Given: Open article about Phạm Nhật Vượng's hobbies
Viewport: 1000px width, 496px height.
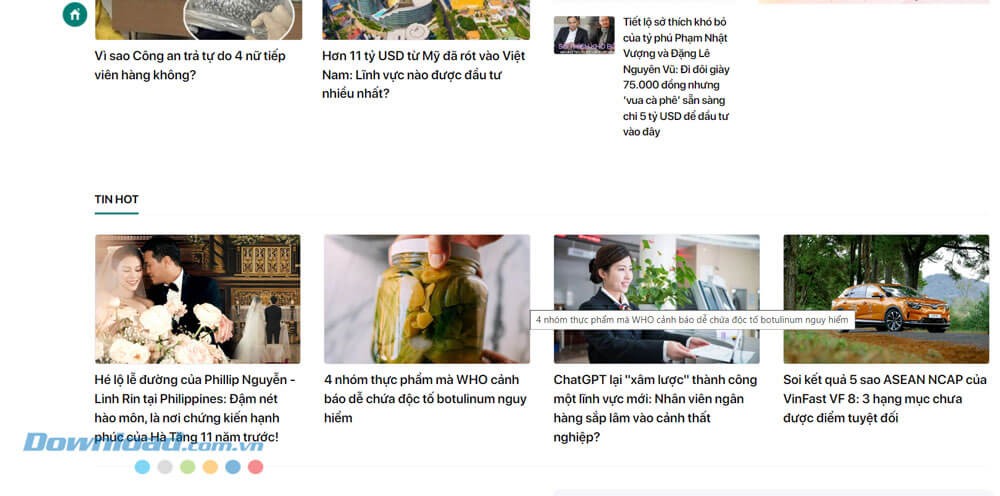Looking at the screenshot, I should point(676,76).
